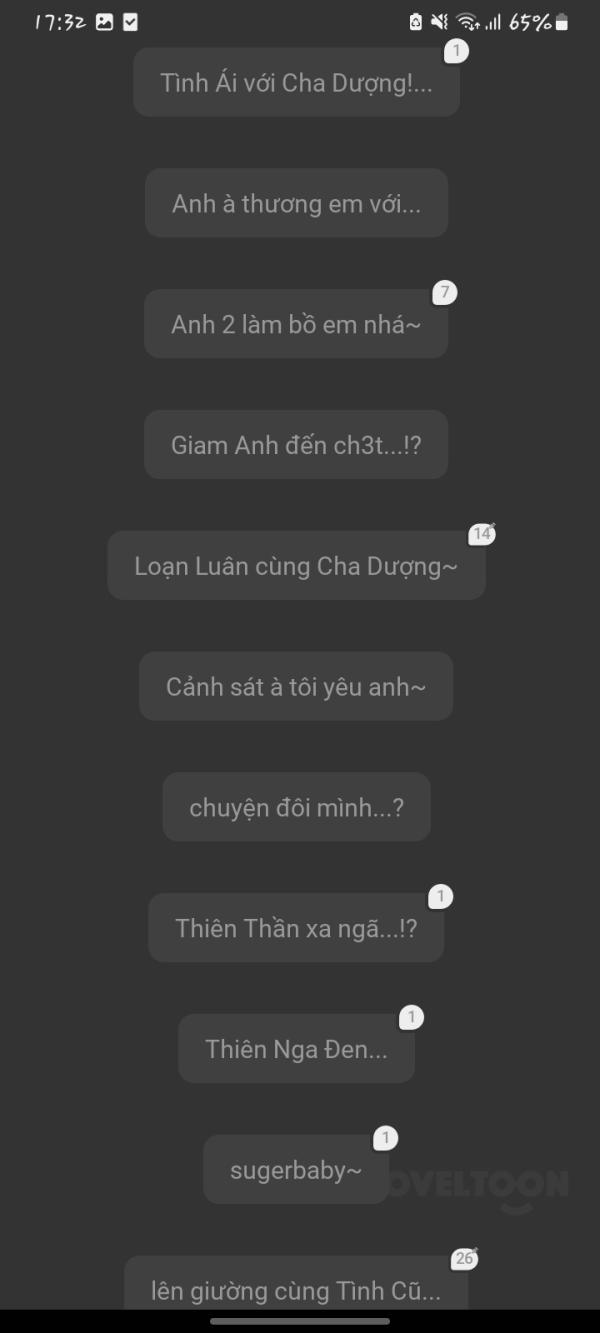Select "Anh à thương em với..."
The height and width of the screenshot is (1333, 600).
coord(296,204)
